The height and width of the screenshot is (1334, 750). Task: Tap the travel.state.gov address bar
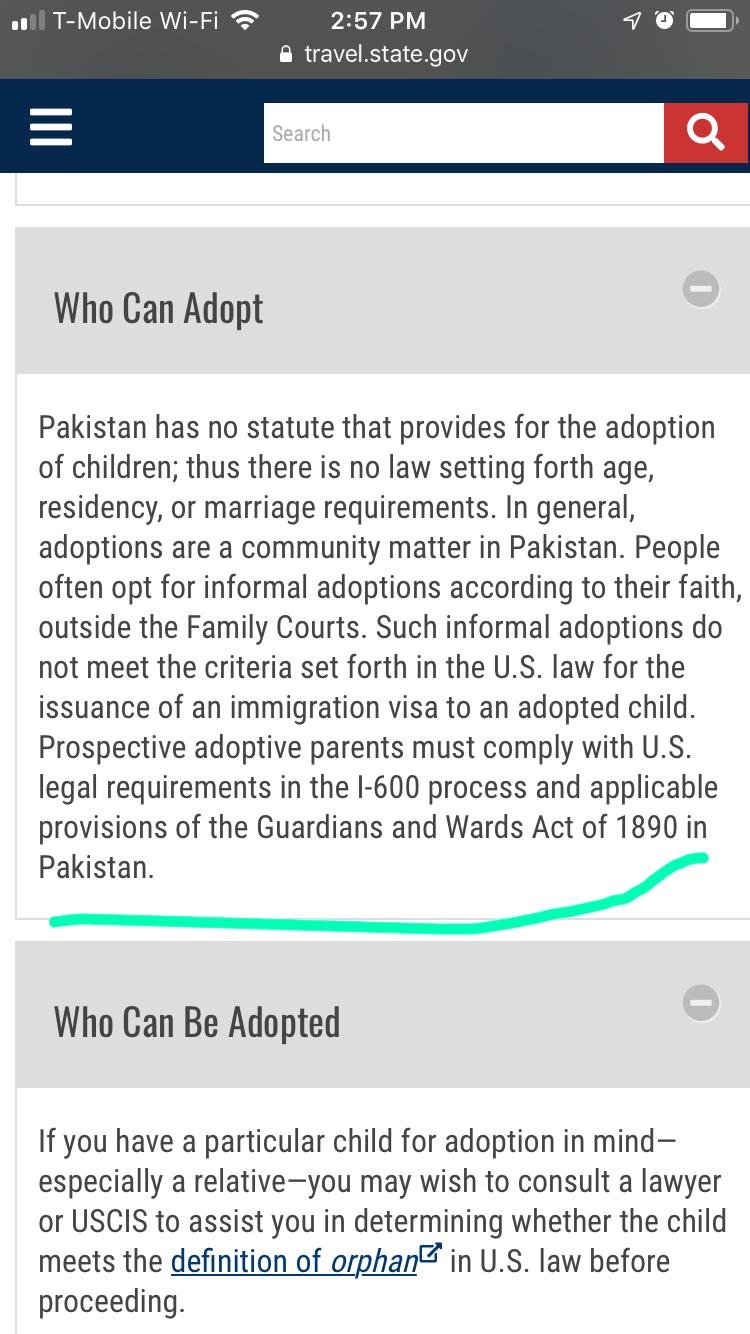375,54
